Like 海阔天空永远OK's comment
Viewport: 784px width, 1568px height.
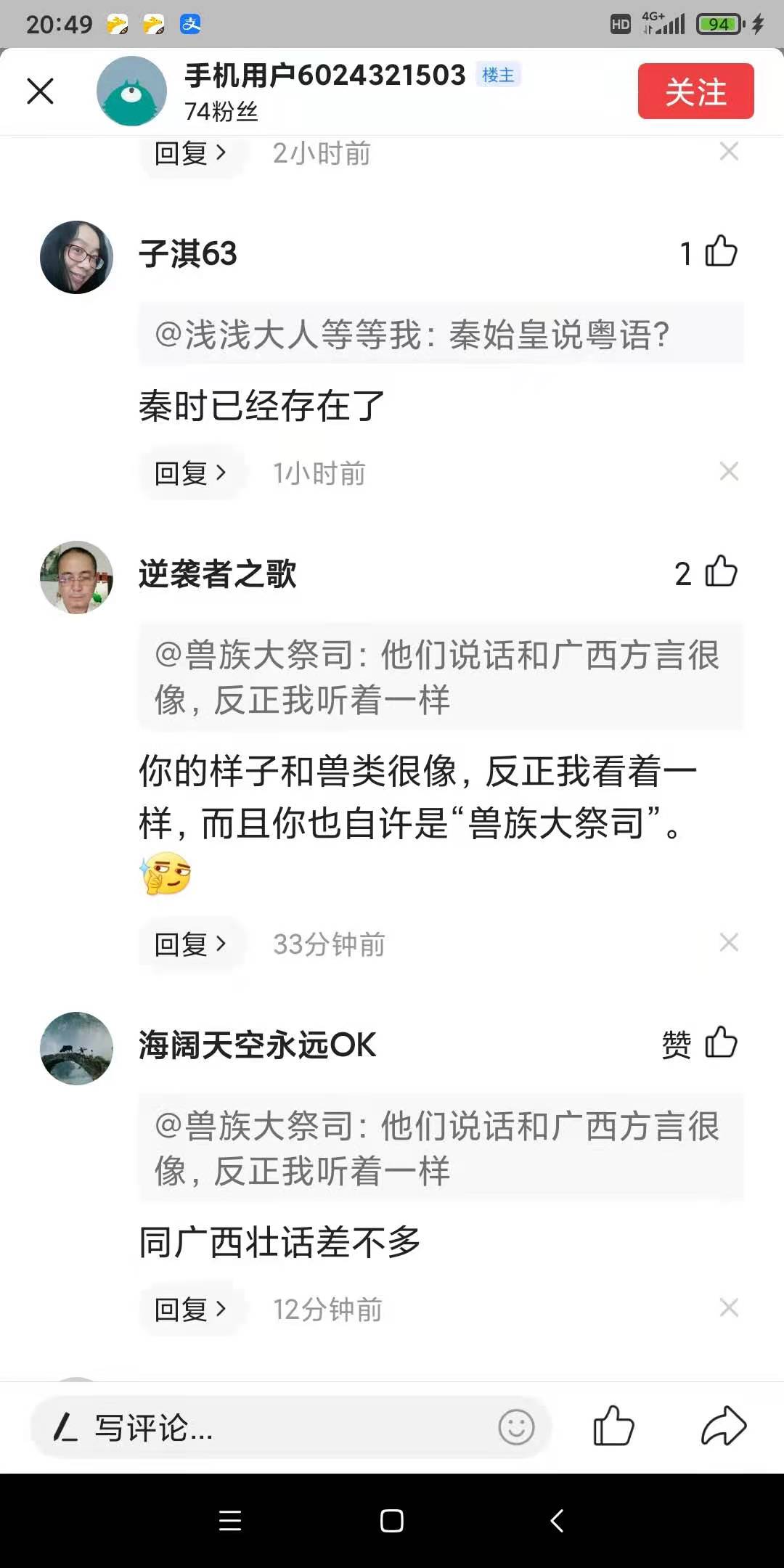[720, 1043]
